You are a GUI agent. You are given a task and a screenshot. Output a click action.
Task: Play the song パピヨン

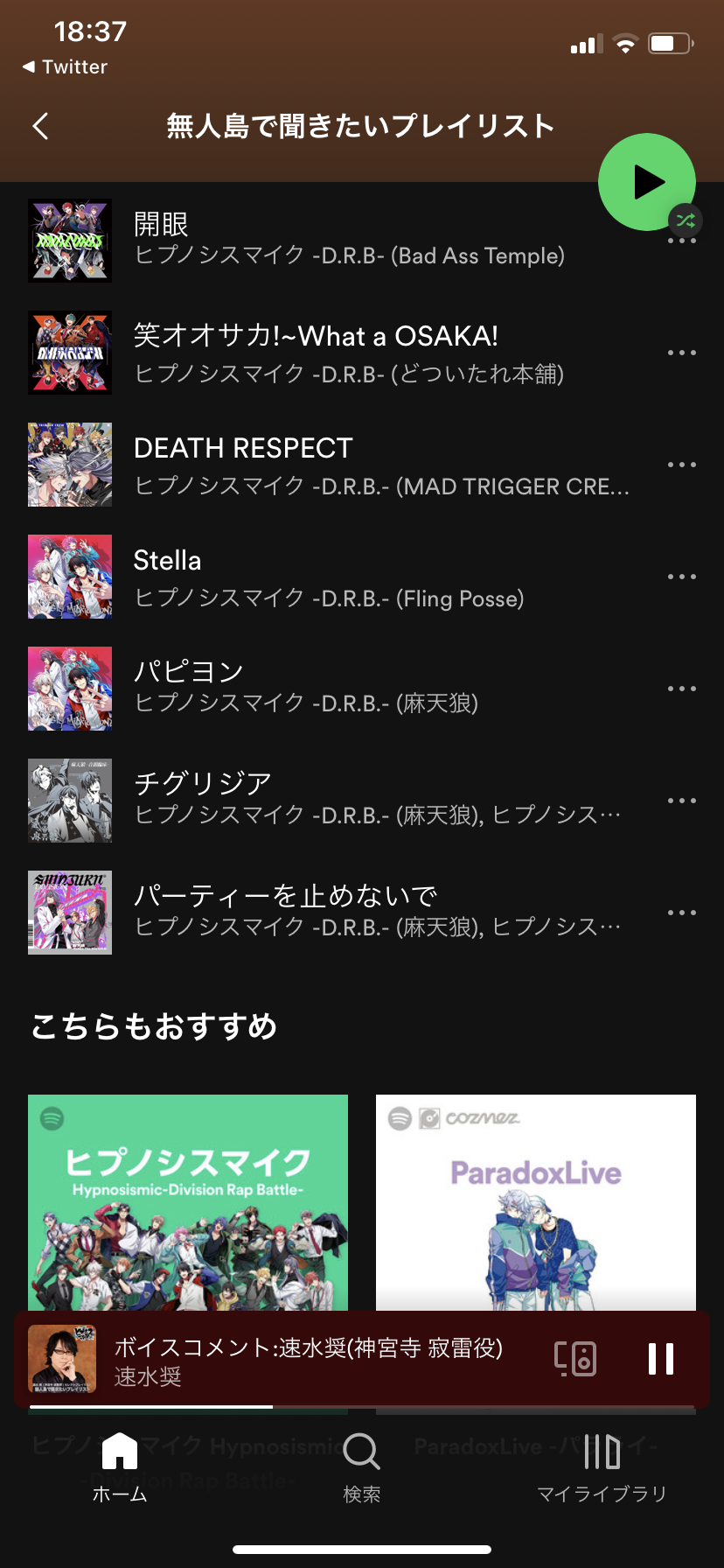pyautogui.click(x=350, y=689)
